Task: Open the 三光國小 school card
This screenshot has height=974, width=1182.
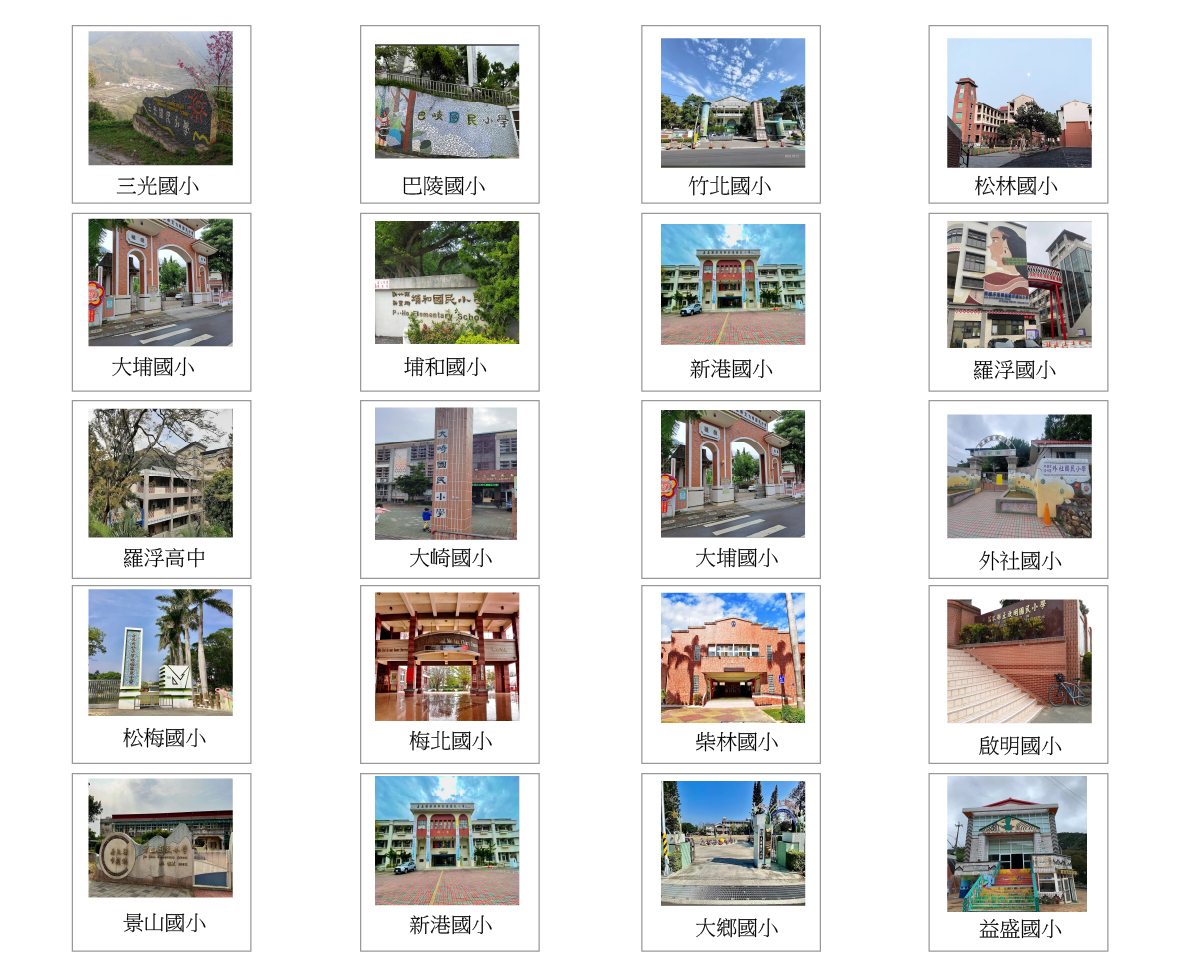Action: (x=160, y=114)
